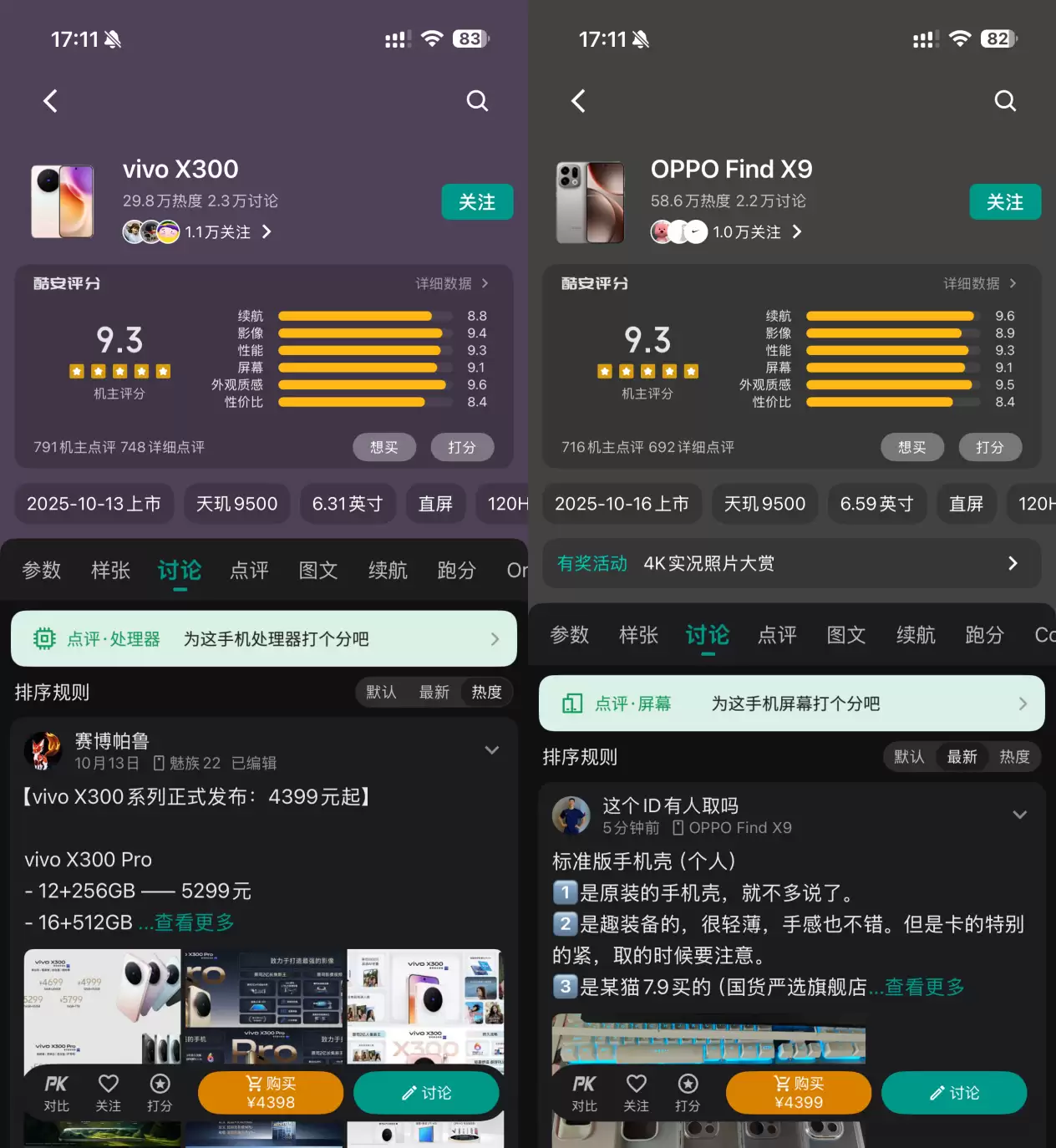Open the 点评 tab on OPPO Find X9 page

[x=777, y=635]
